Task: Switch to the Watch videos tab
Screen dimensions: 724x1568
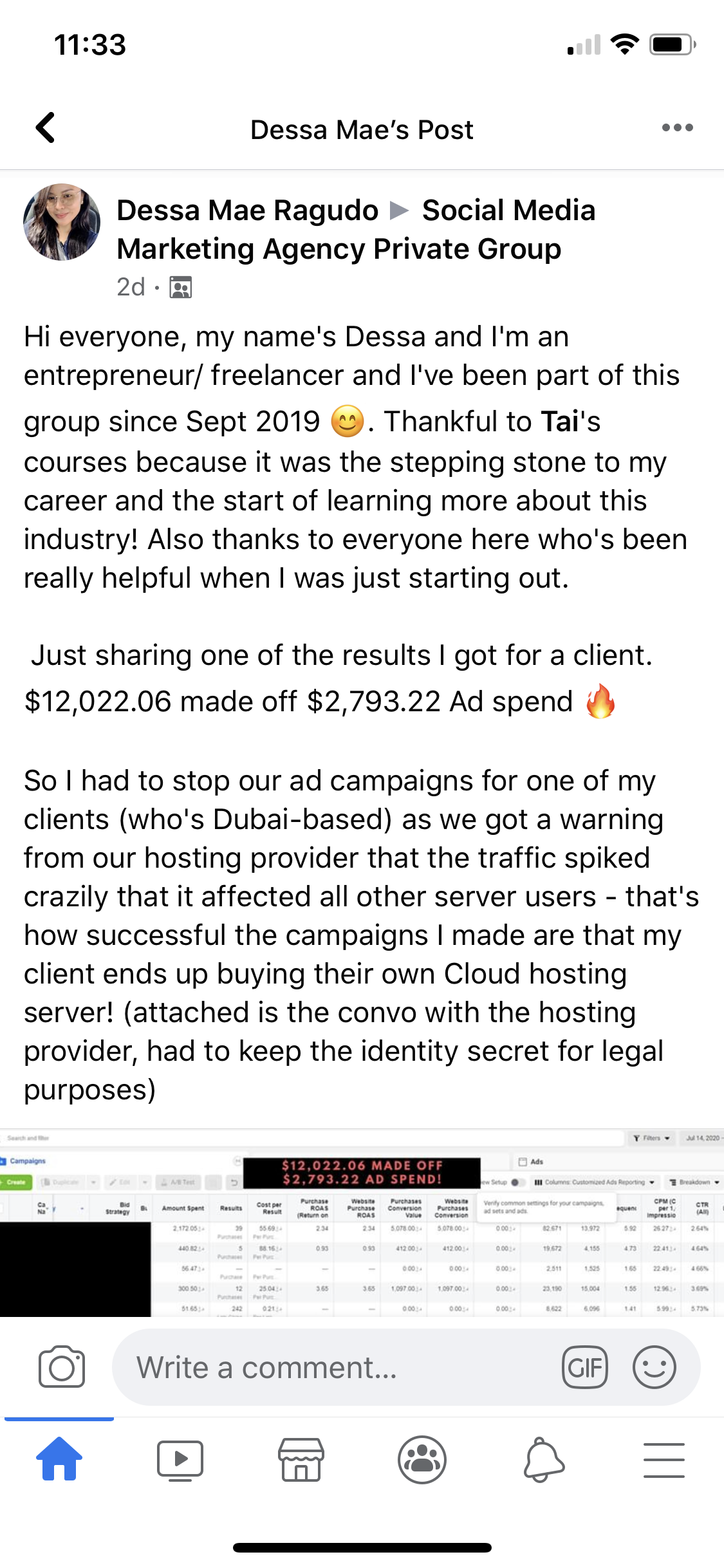Action: point(180,1459)
